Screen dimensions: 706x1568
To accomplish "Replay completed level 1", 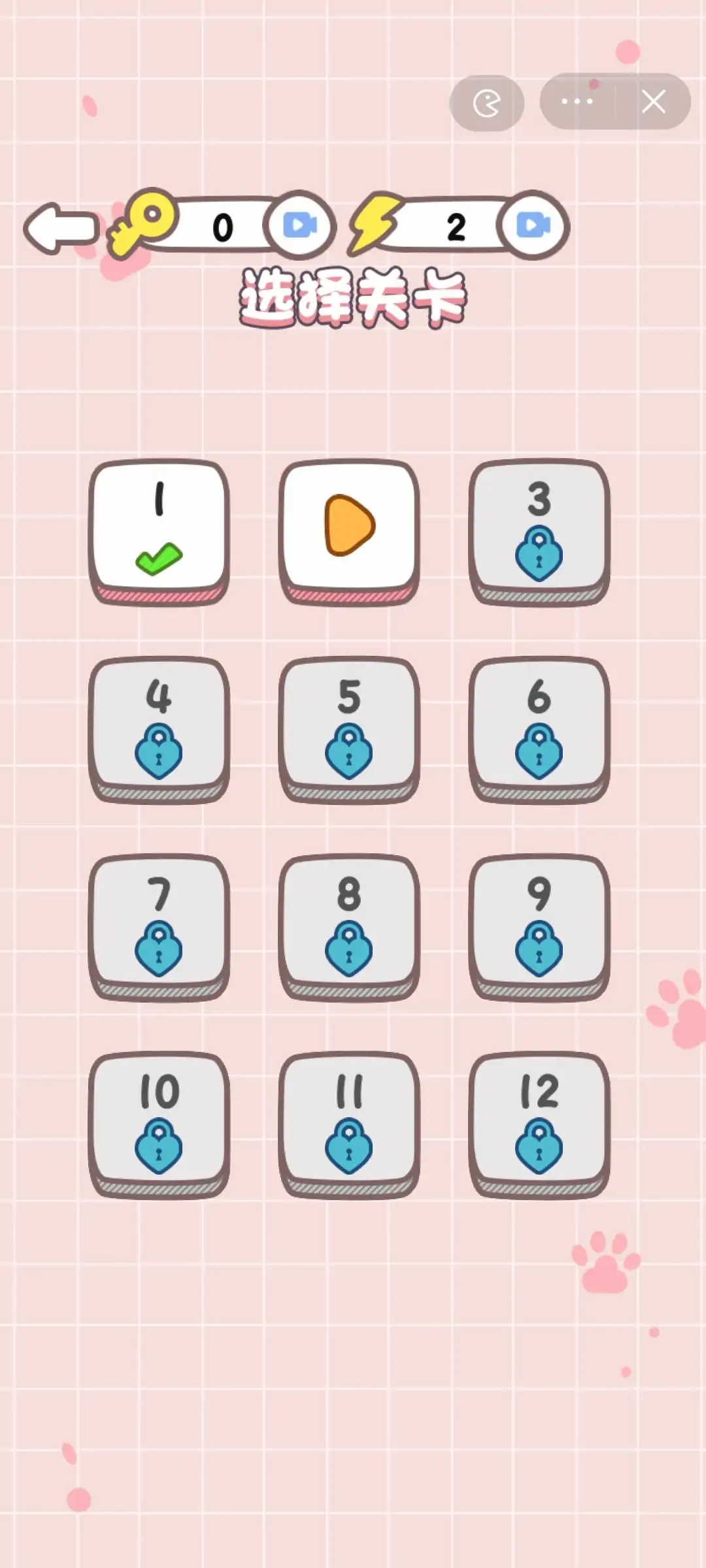I will coord(159,529).
